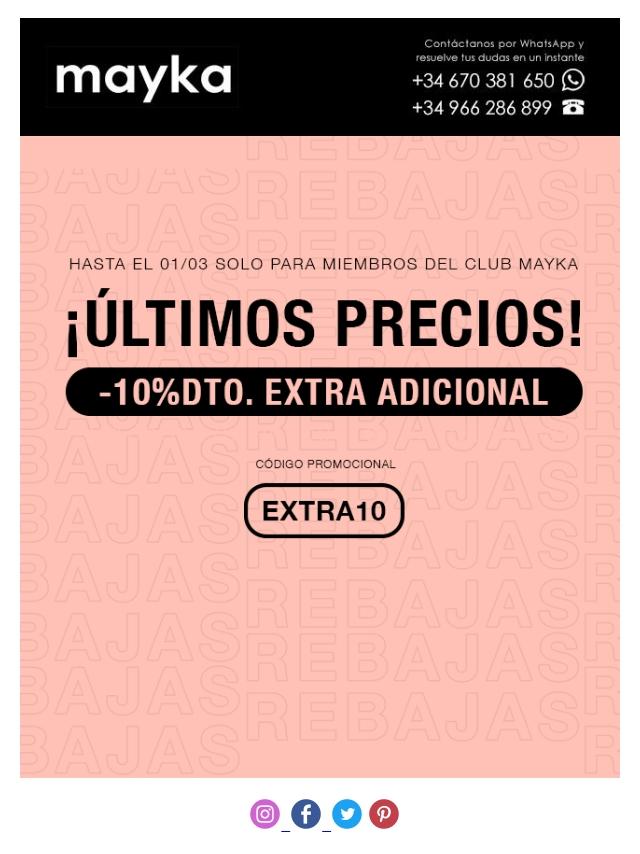Viewport: 640px width, 854px height.
Task: Open the Últimos Precios sale banner
Action: [320, 457]
